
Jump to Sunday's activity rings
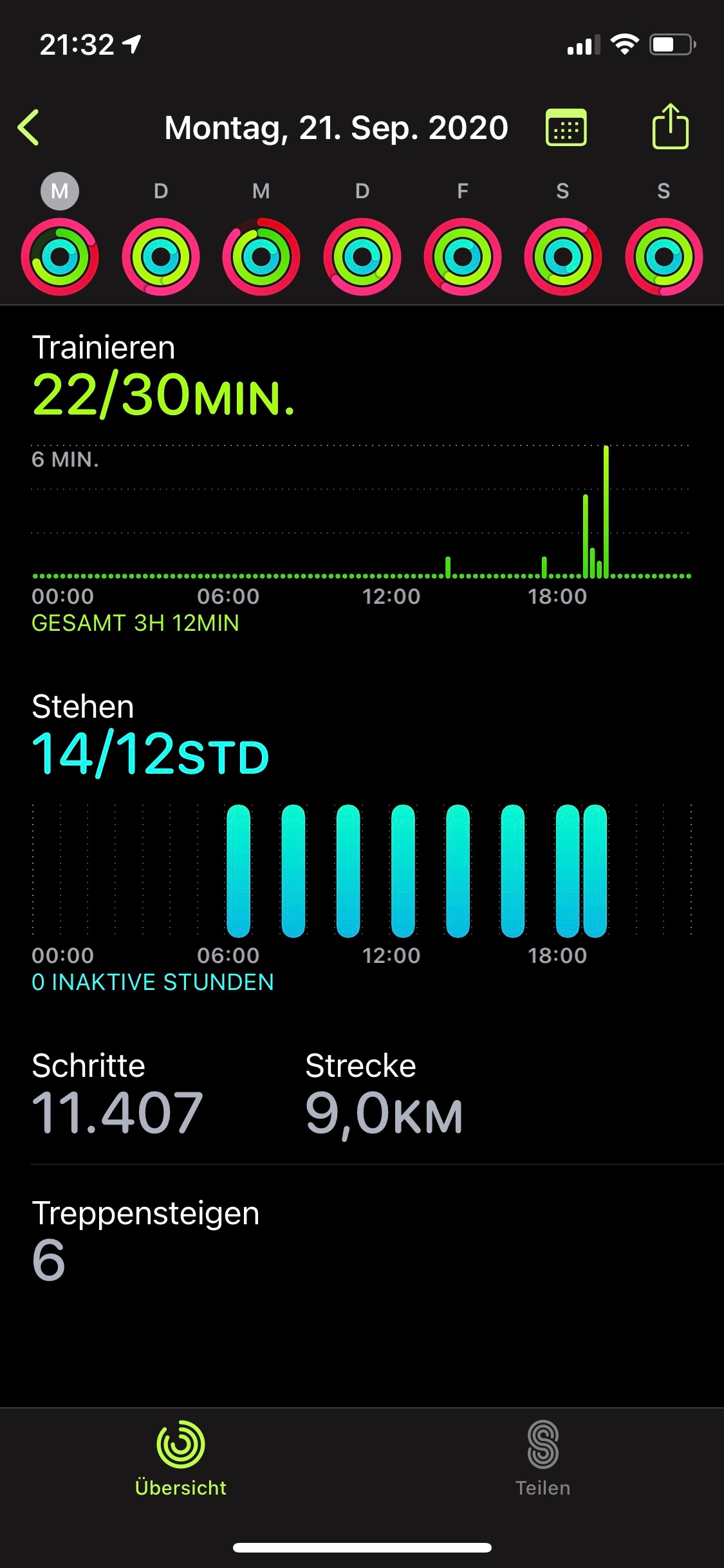[664, 256]
